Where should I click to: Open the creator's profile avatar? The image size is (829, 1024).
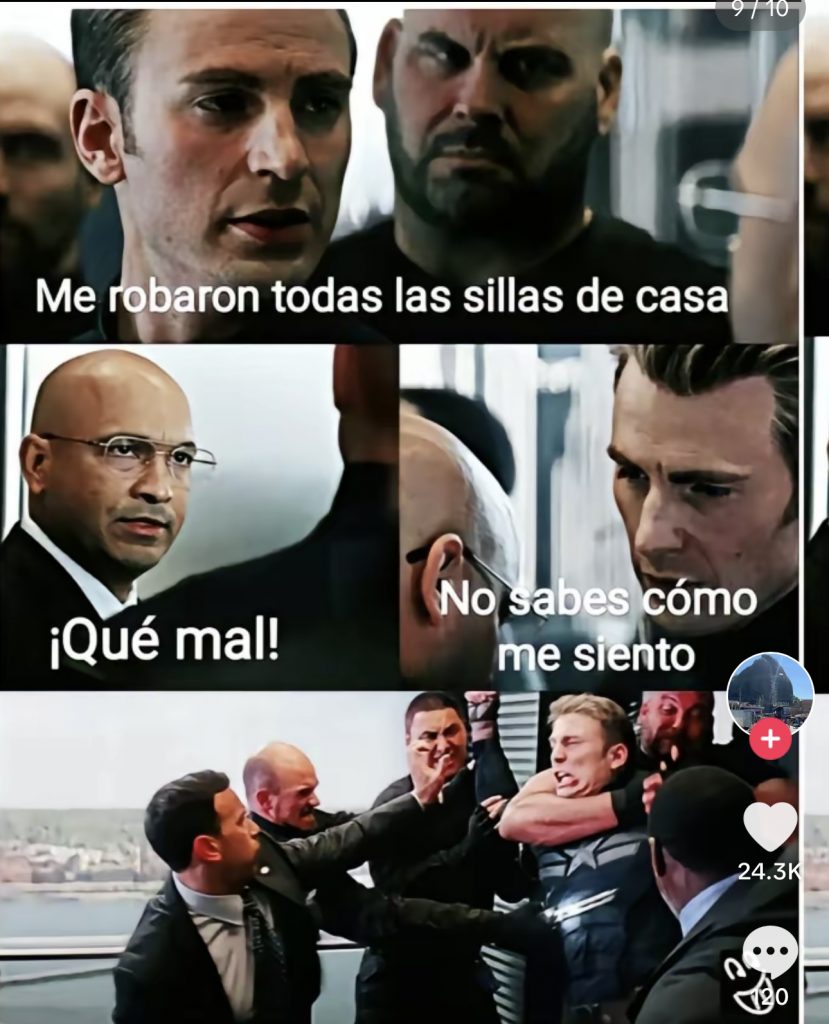pyautogui.click(x=768, y=691)
